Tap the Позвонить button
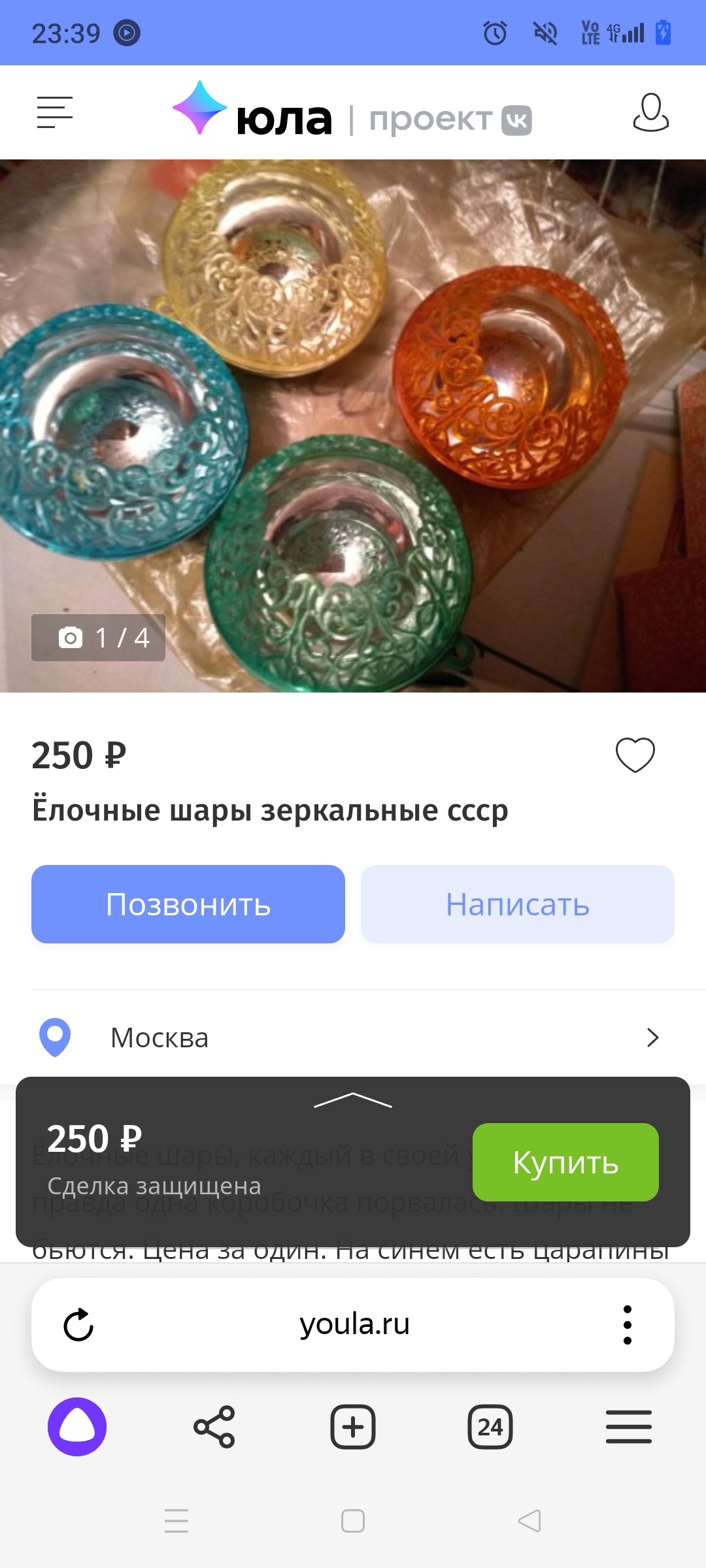Image resolution: width=706 pixels, height=1568 pixels. 188,904
